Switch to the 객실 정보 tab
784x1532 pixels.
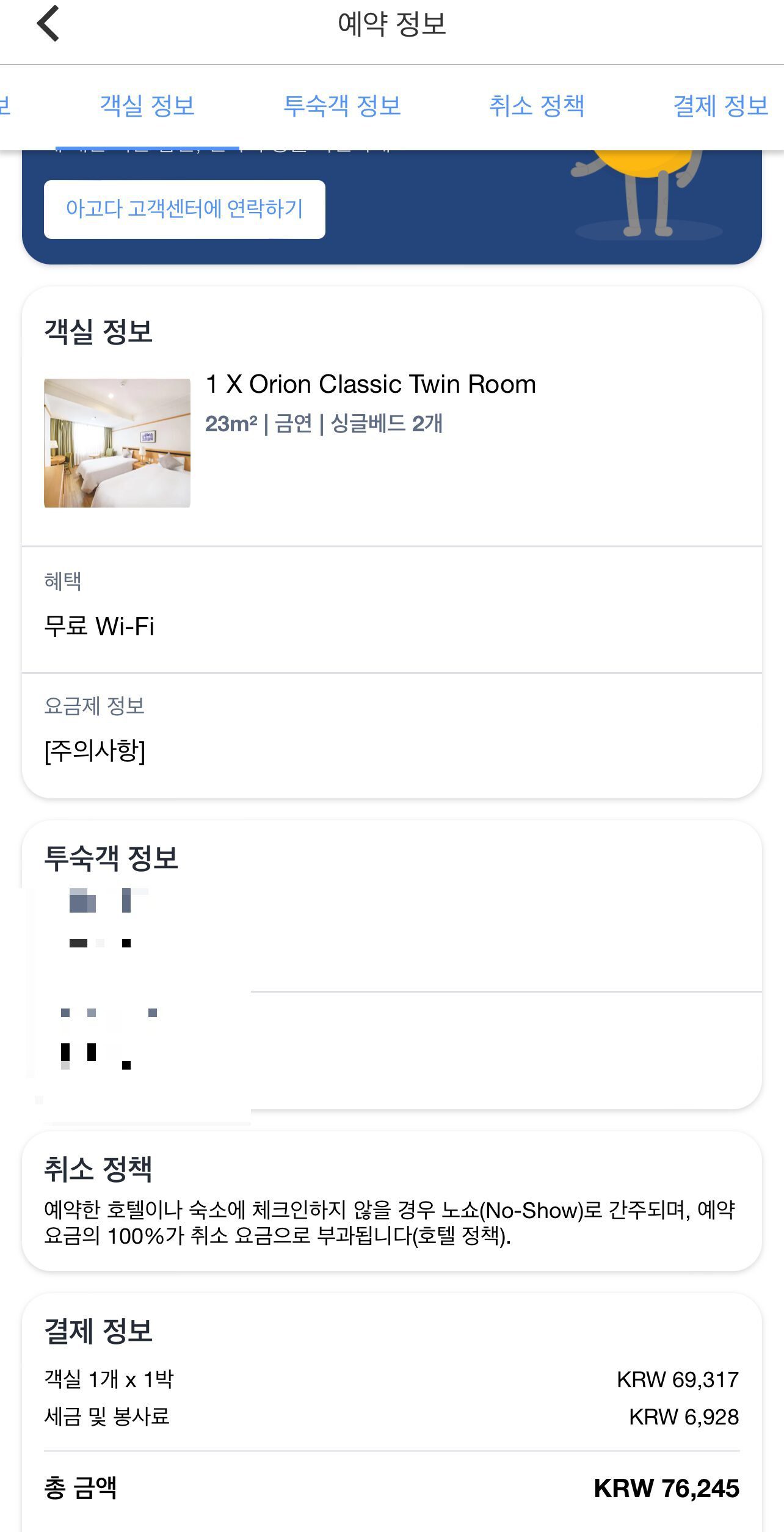pos(147,106)
